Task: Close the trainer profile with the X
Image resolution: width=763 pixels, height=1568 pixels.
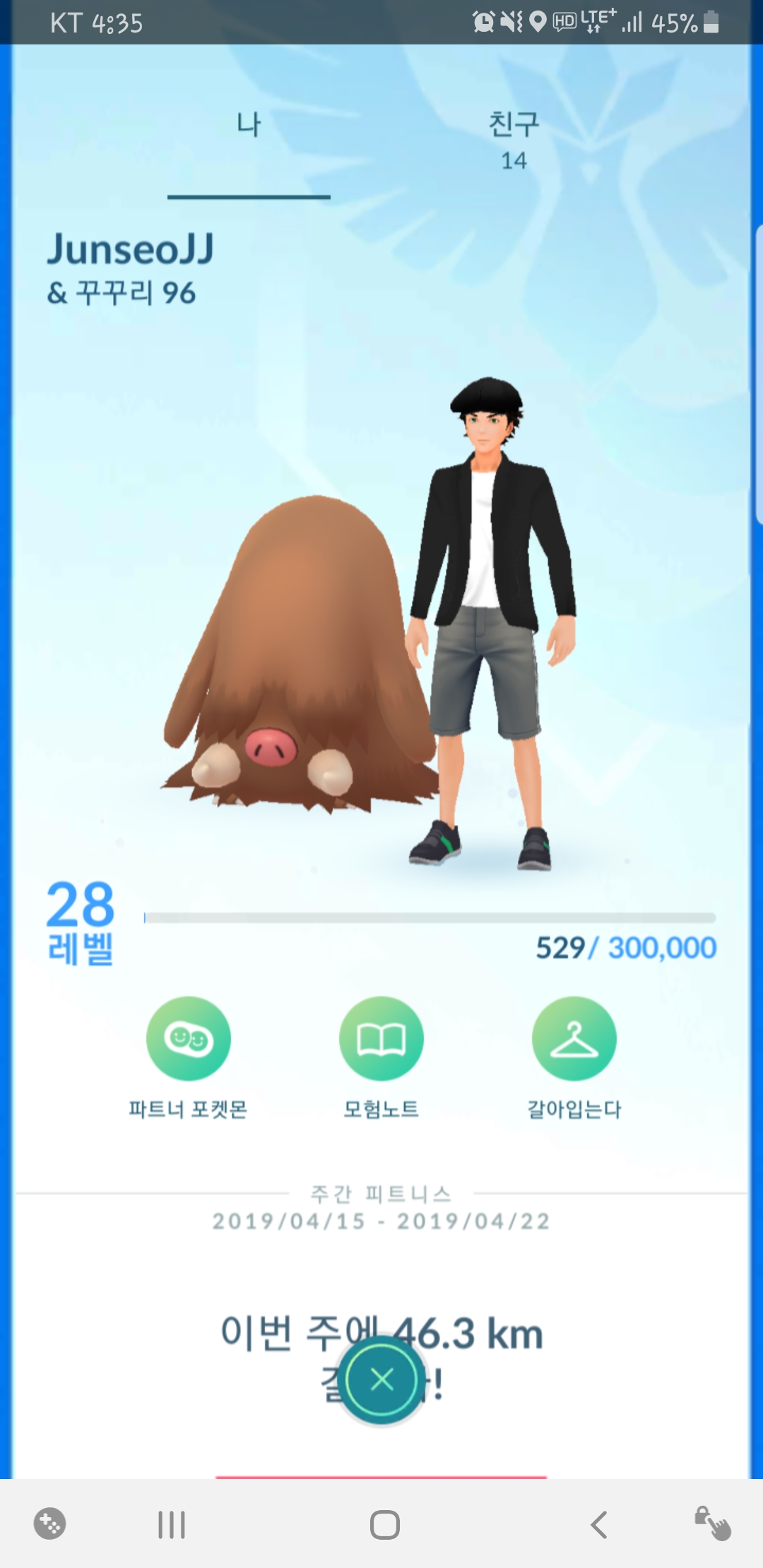Action: (x=382, y=1379)
